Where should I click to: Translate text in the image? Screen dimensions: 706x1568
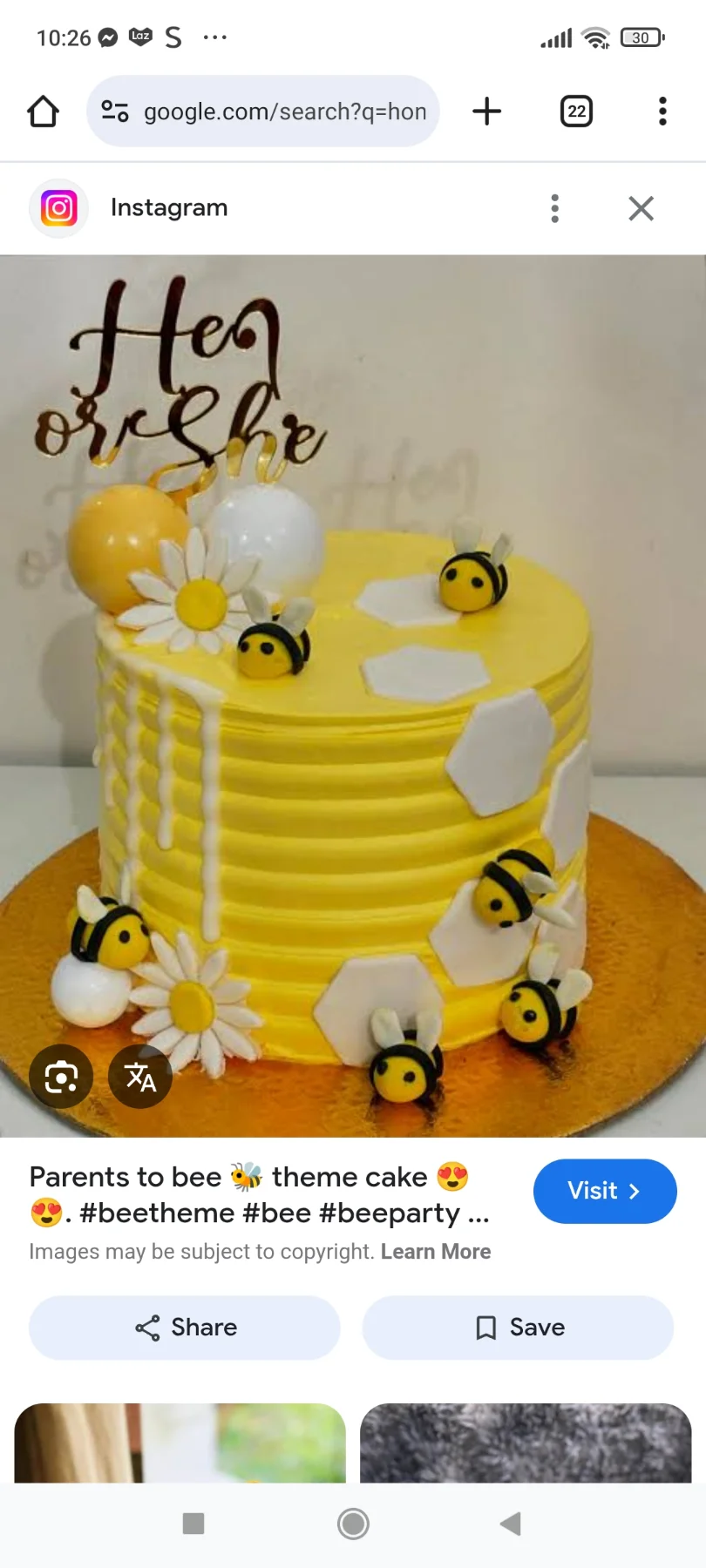point(140,1077)
